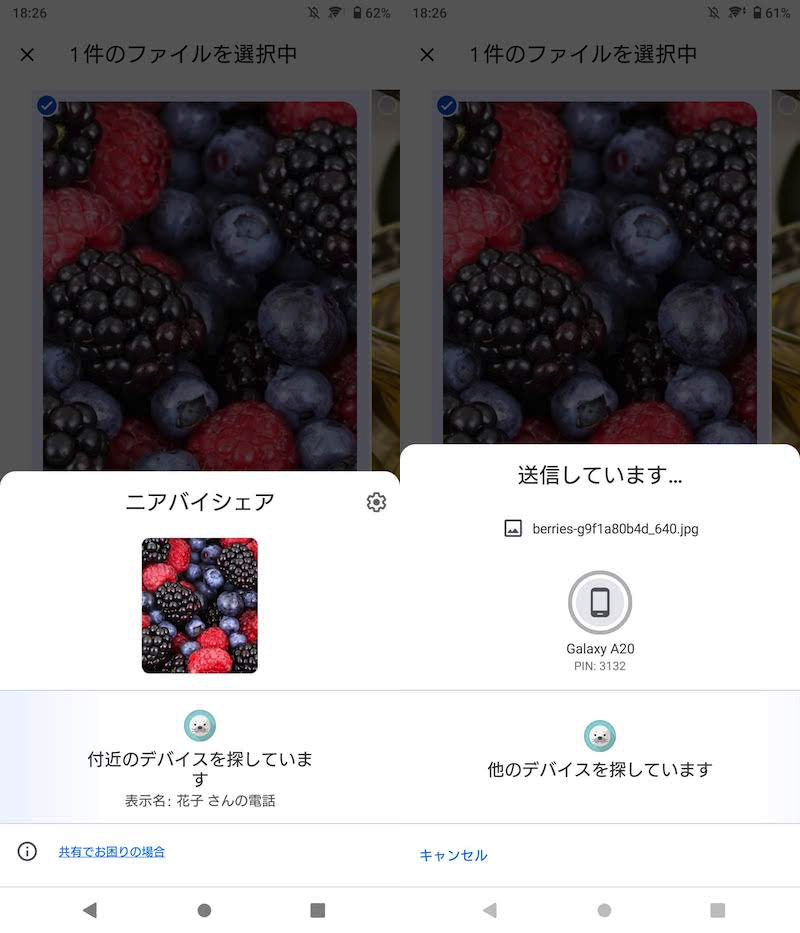Close file selection on the 送信しています screen

(427, 55)
